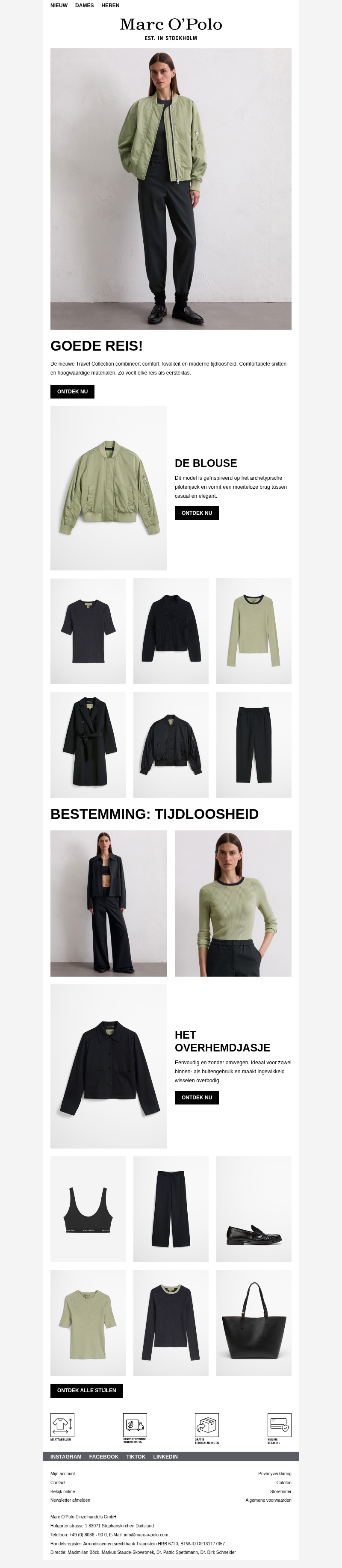Tap ONTDEK NU under Goede Reis
Screen dimensions: 342x1568
(72, 391)
